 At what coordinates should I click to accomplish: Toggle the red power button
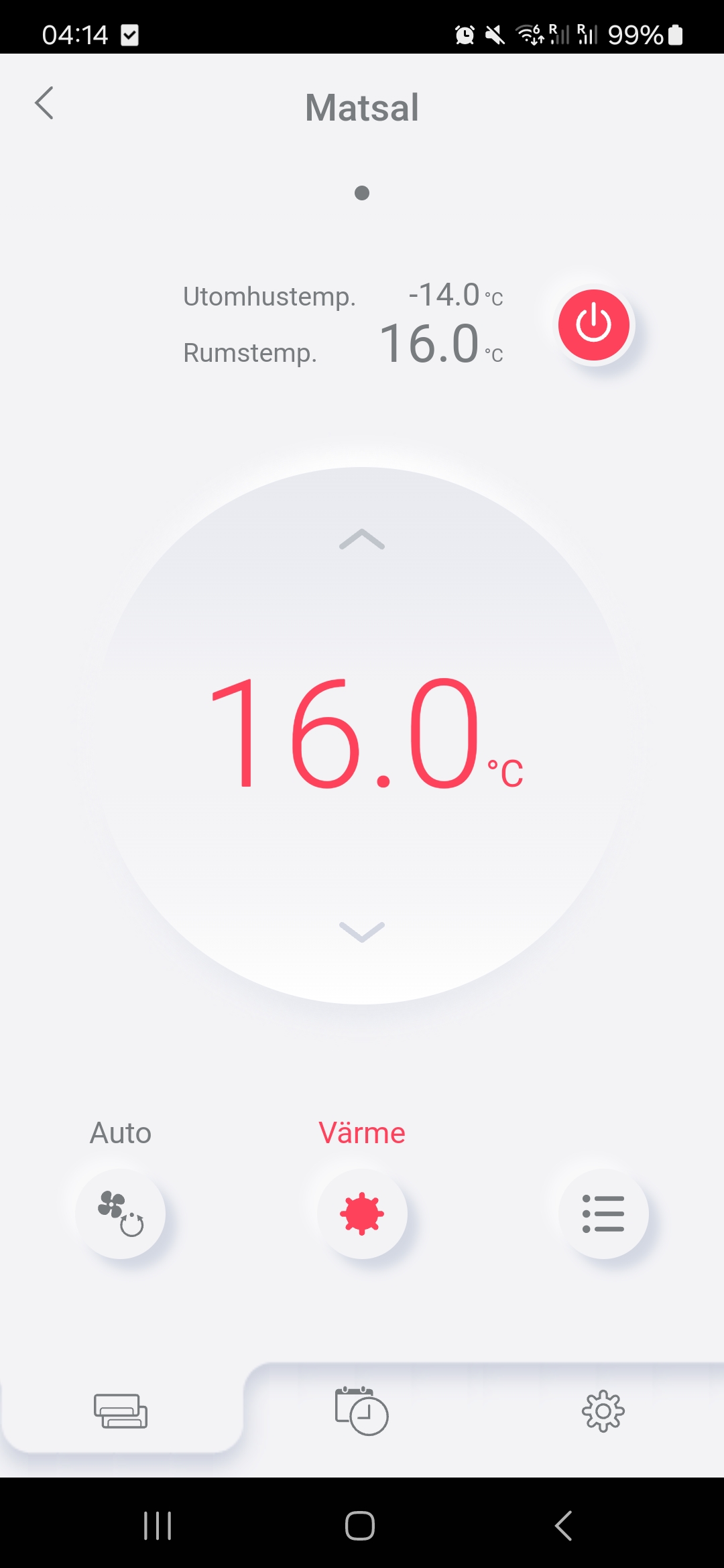point(594,325)
